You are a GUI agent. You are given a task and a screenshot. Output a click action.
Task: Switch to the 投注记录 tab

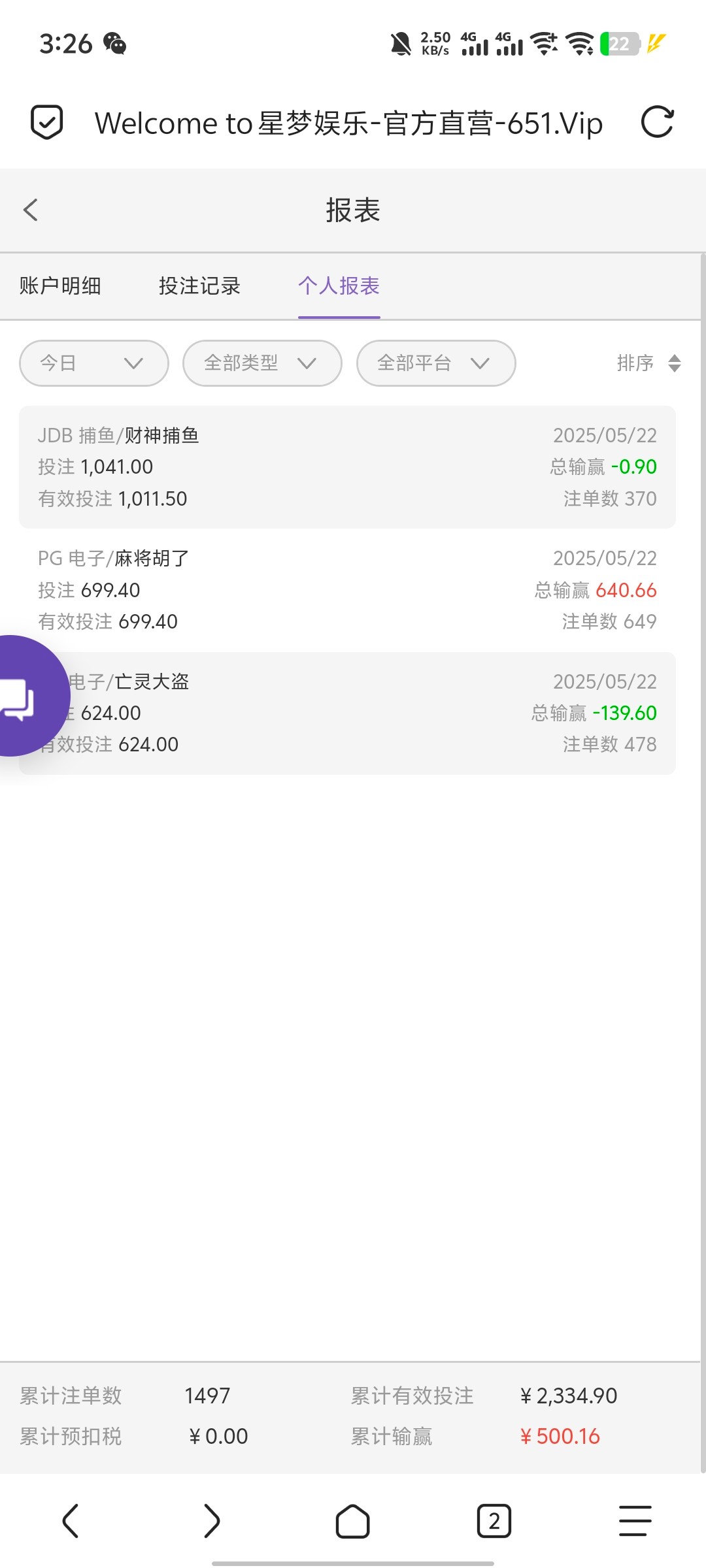pos(199,286)
